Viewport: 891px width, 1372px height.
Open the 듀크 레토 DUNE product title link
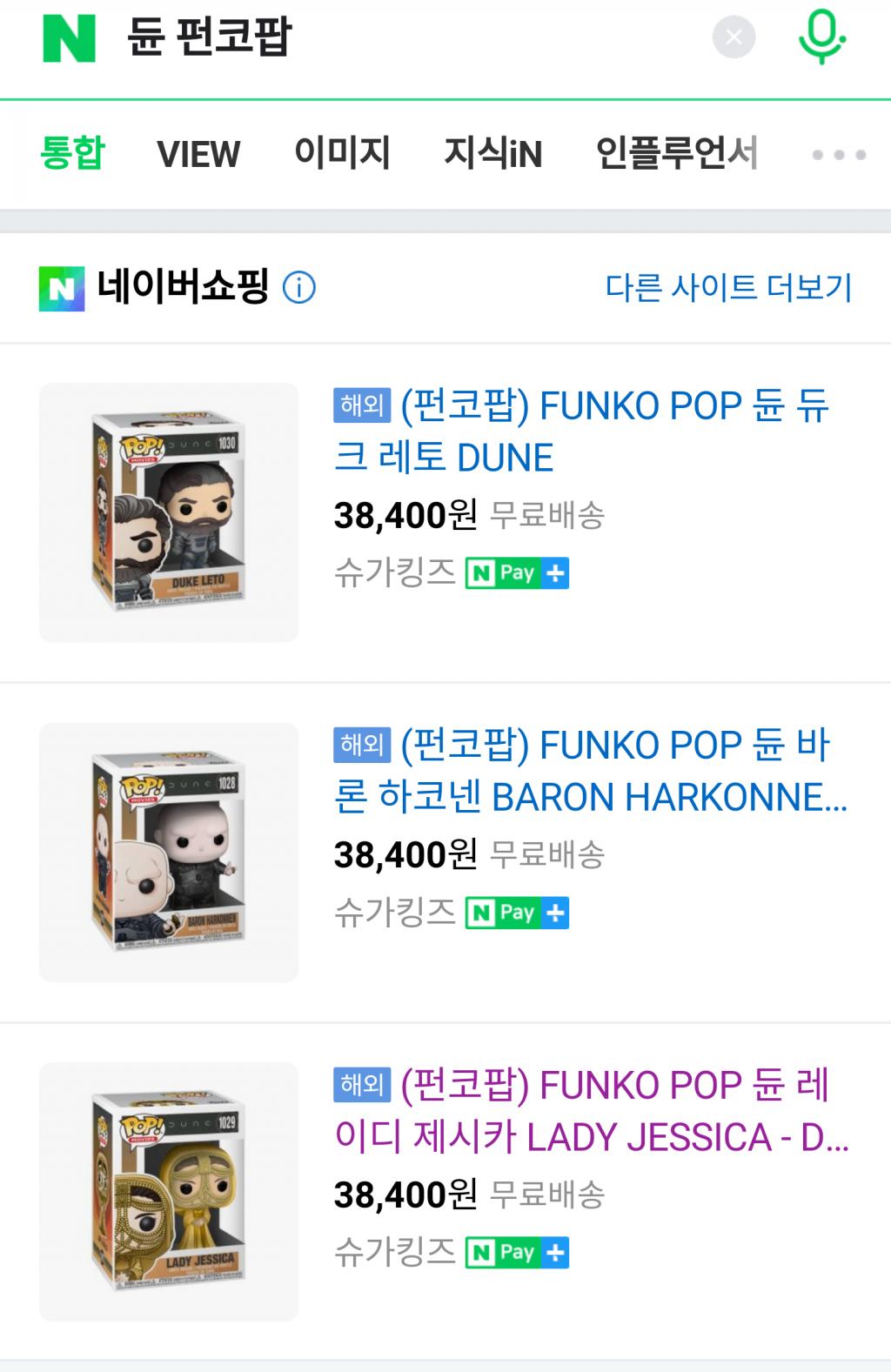[x=581, y=432]
